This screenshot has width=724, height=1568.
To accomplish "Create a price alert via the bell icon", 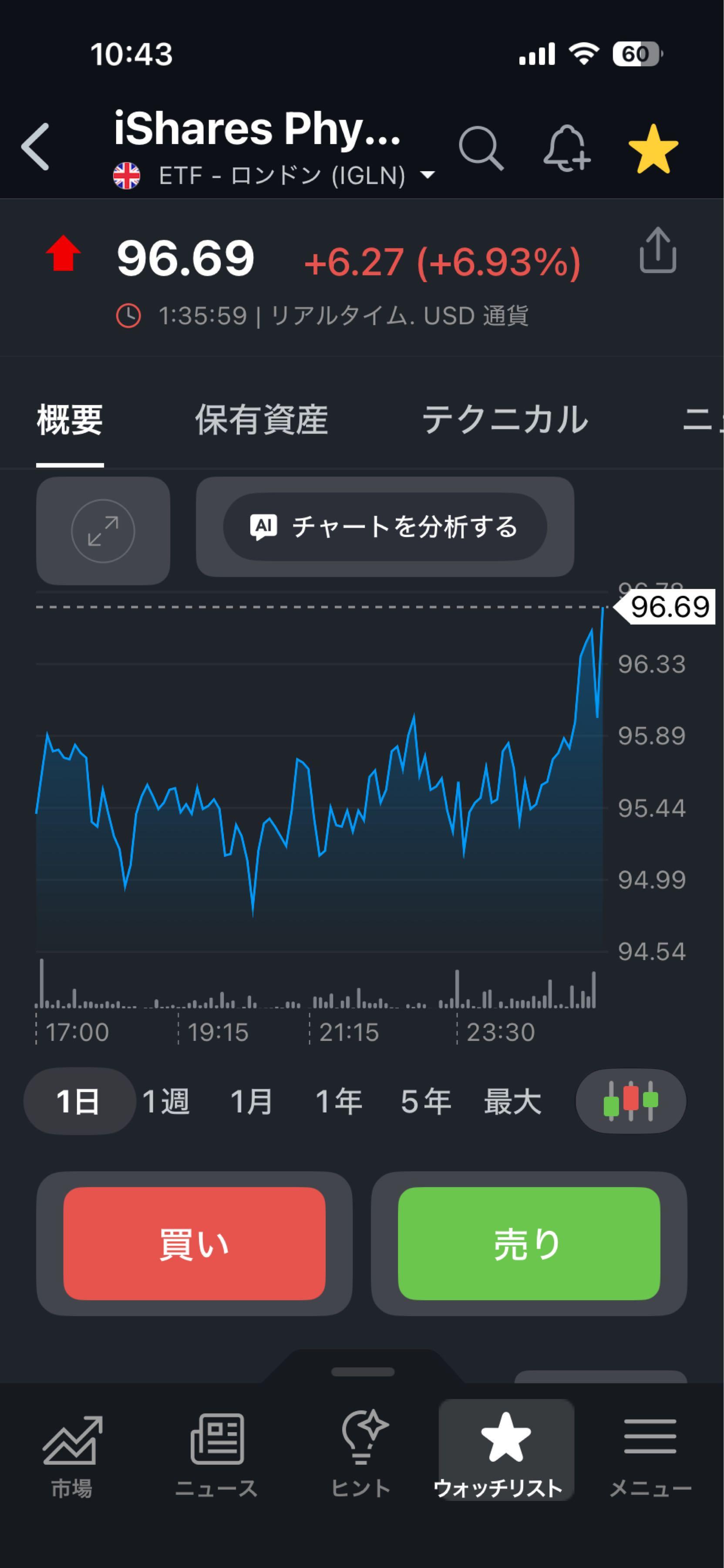I will [565, 148].
